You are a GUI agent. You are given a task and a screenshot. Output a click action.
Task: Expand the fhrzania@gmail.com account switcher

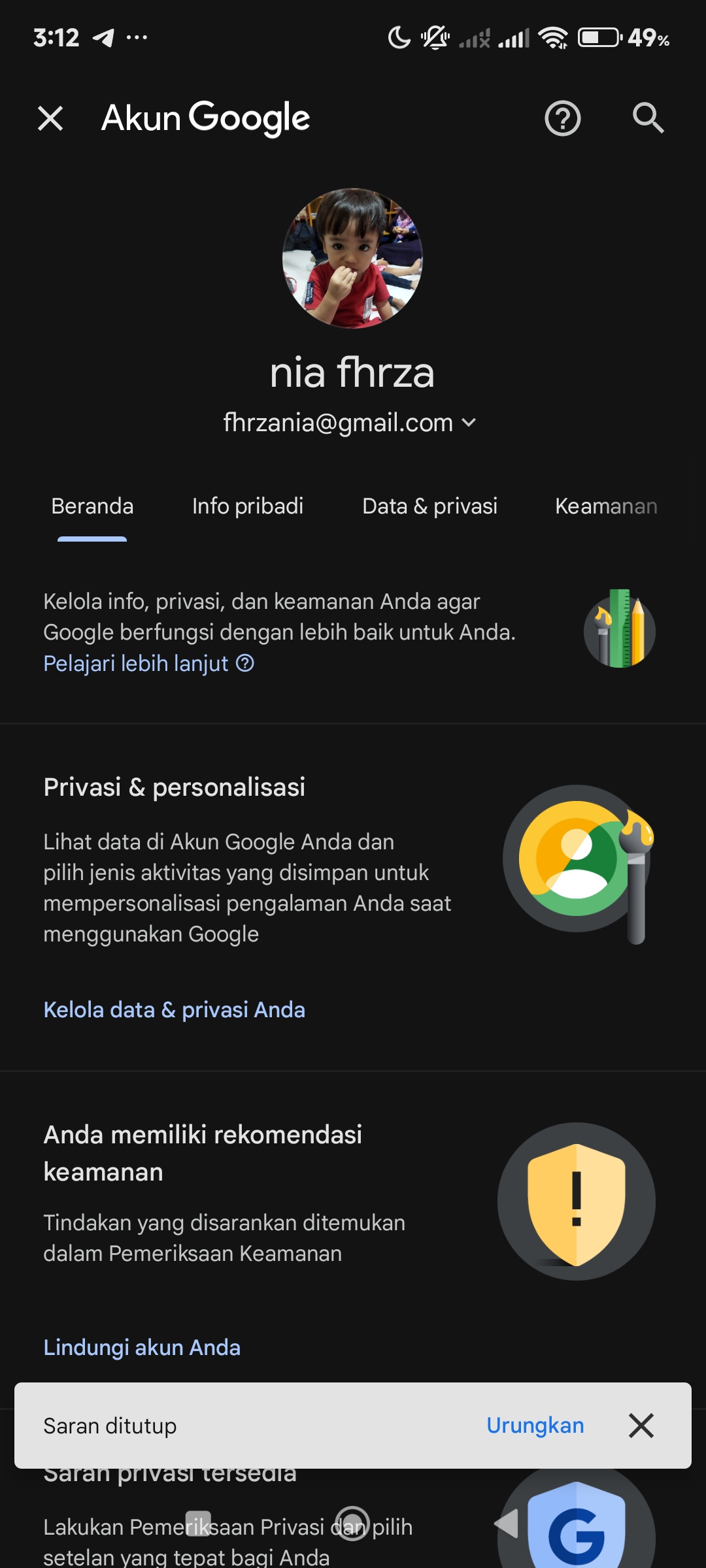click(350, 423)
